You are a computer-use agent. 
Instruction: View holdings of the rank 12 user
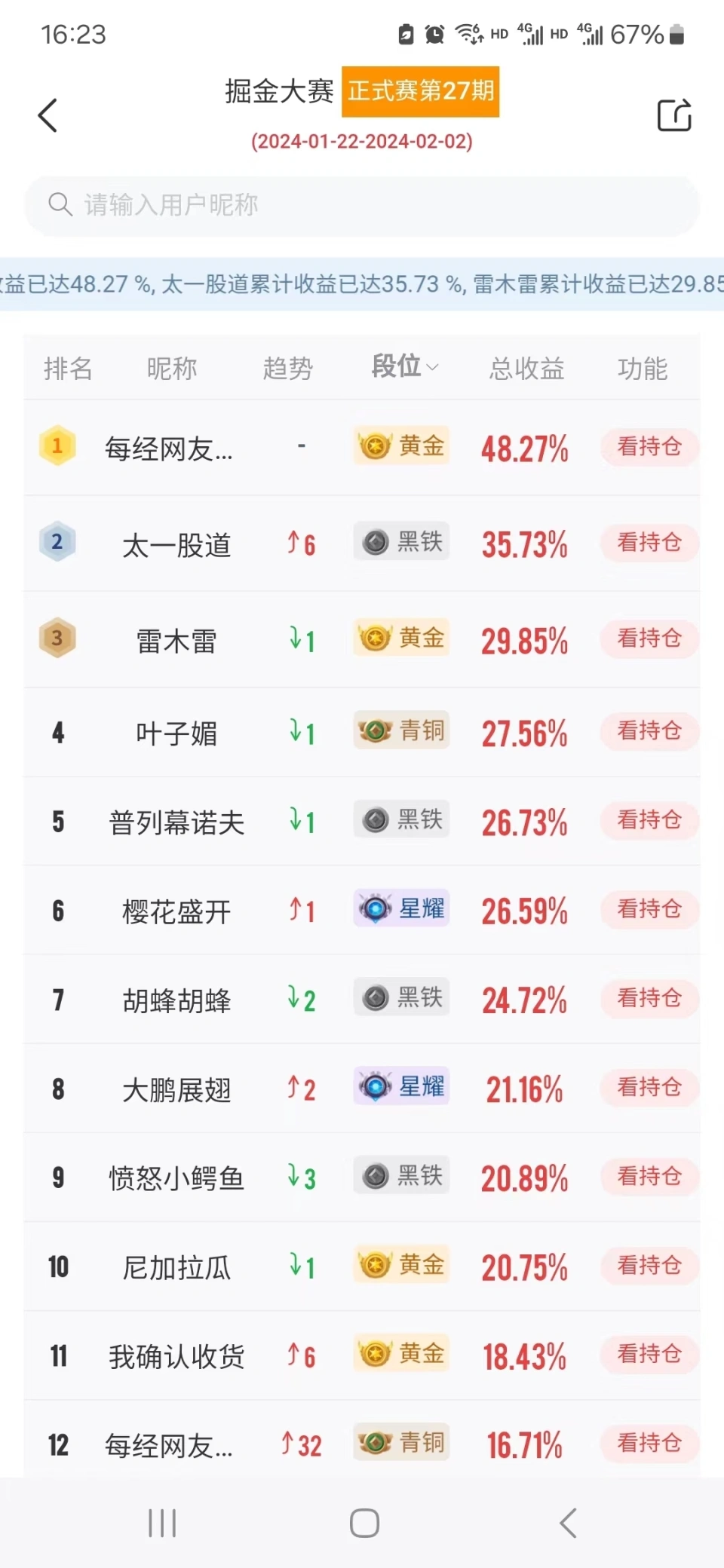(x=649, y=1443)
